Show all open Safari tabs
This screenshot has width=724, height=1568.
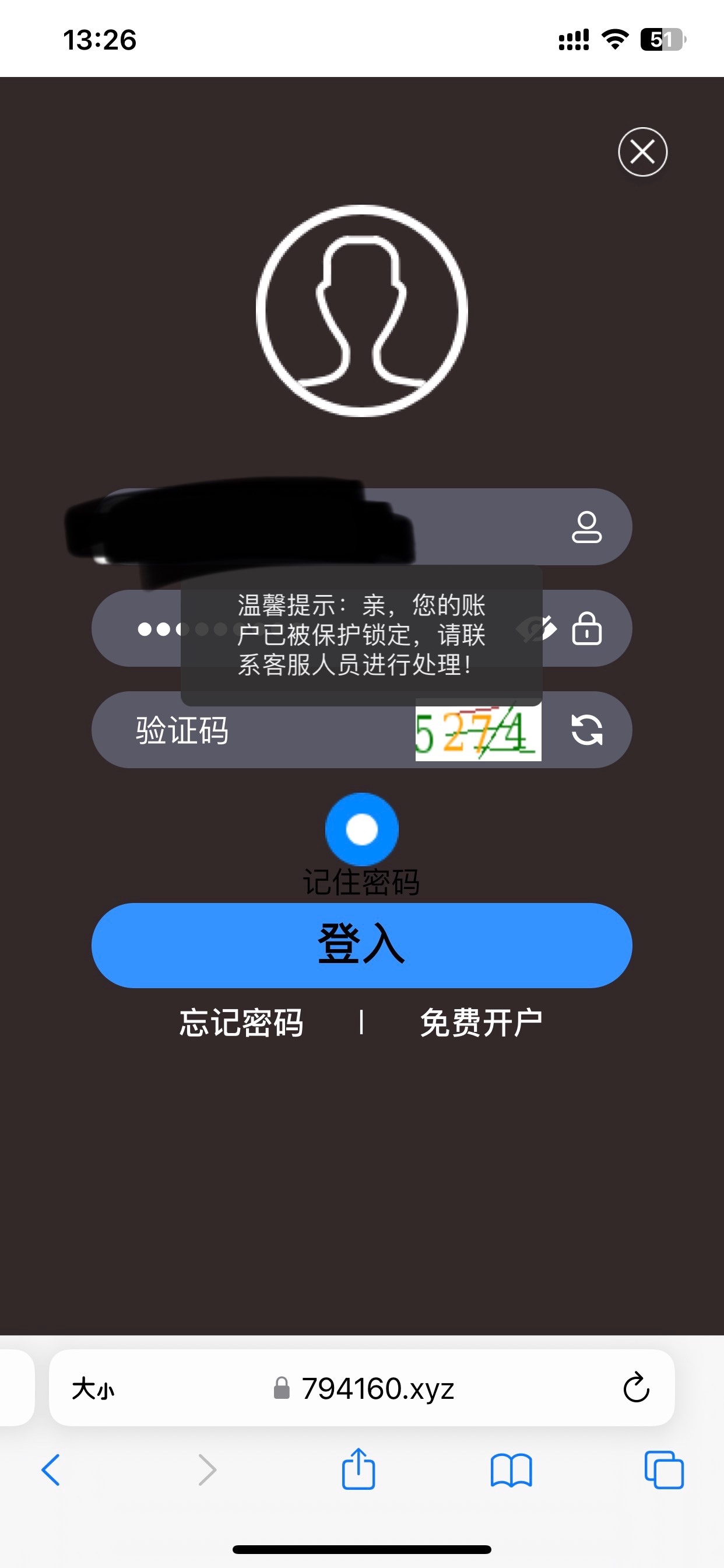click(x=664, y=1470)
